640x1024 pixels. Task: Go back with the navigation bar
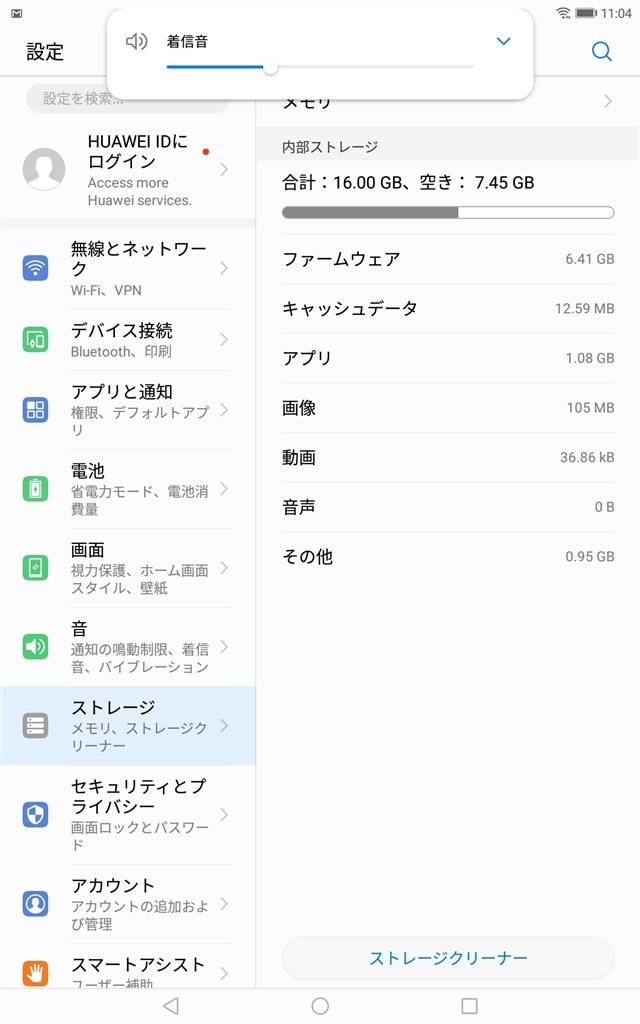click(x=171, y=1005)
